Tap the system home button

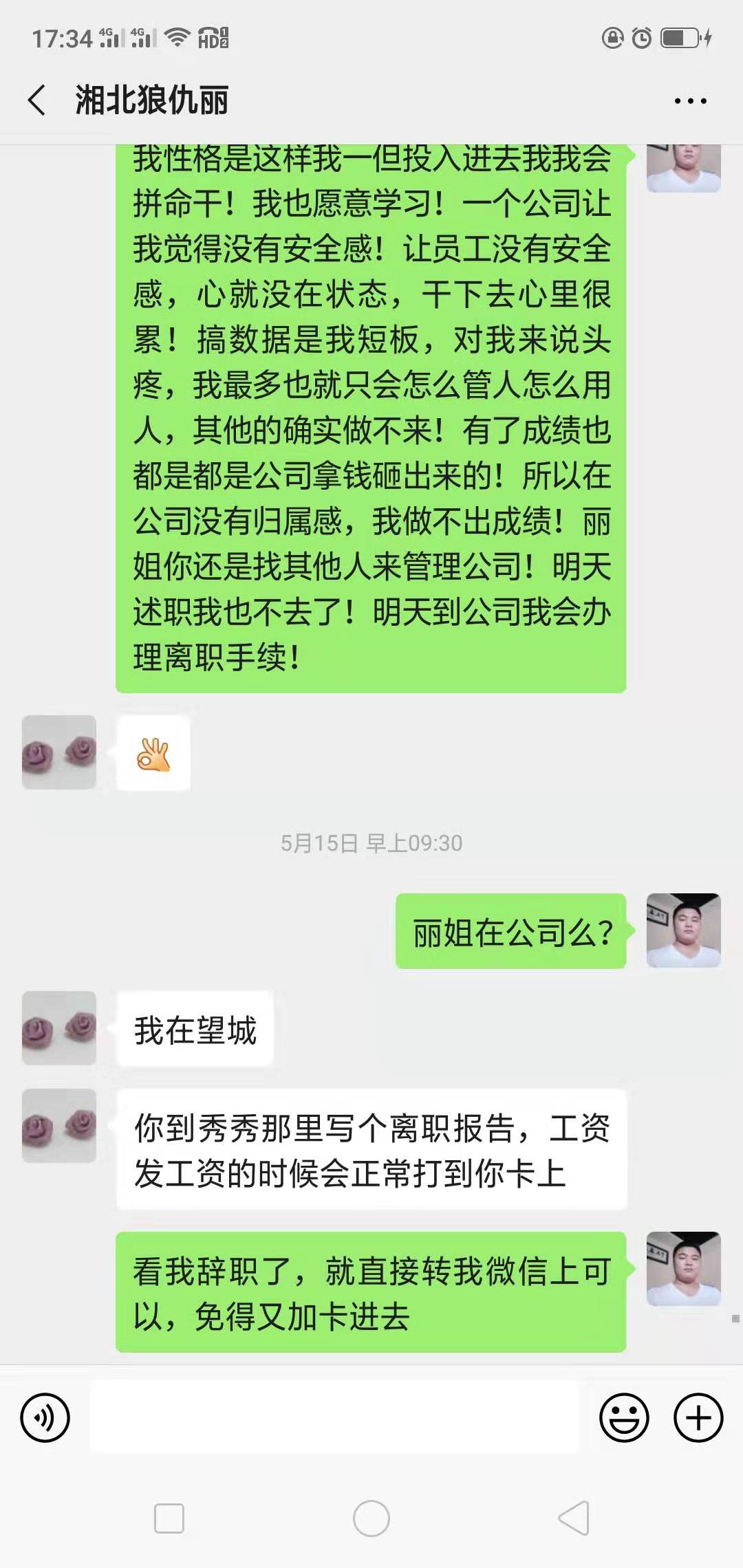(371, 1518)
